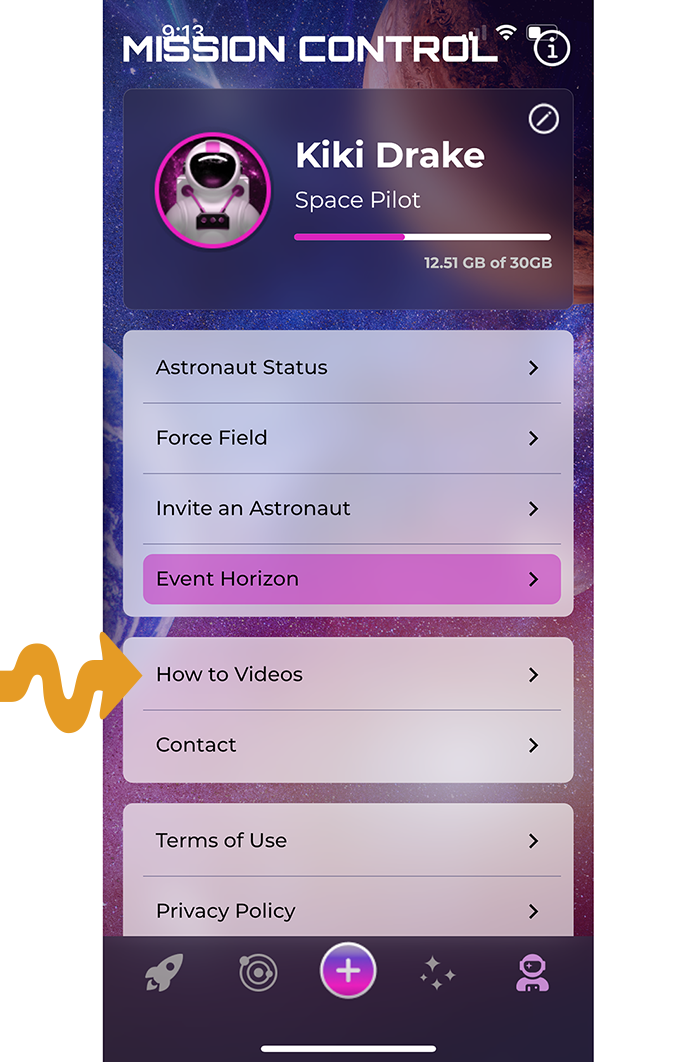Viewport: 697px width, 1062px height.
Task: Edit Kiki Drake's profile
Action: tap(543, 120)
